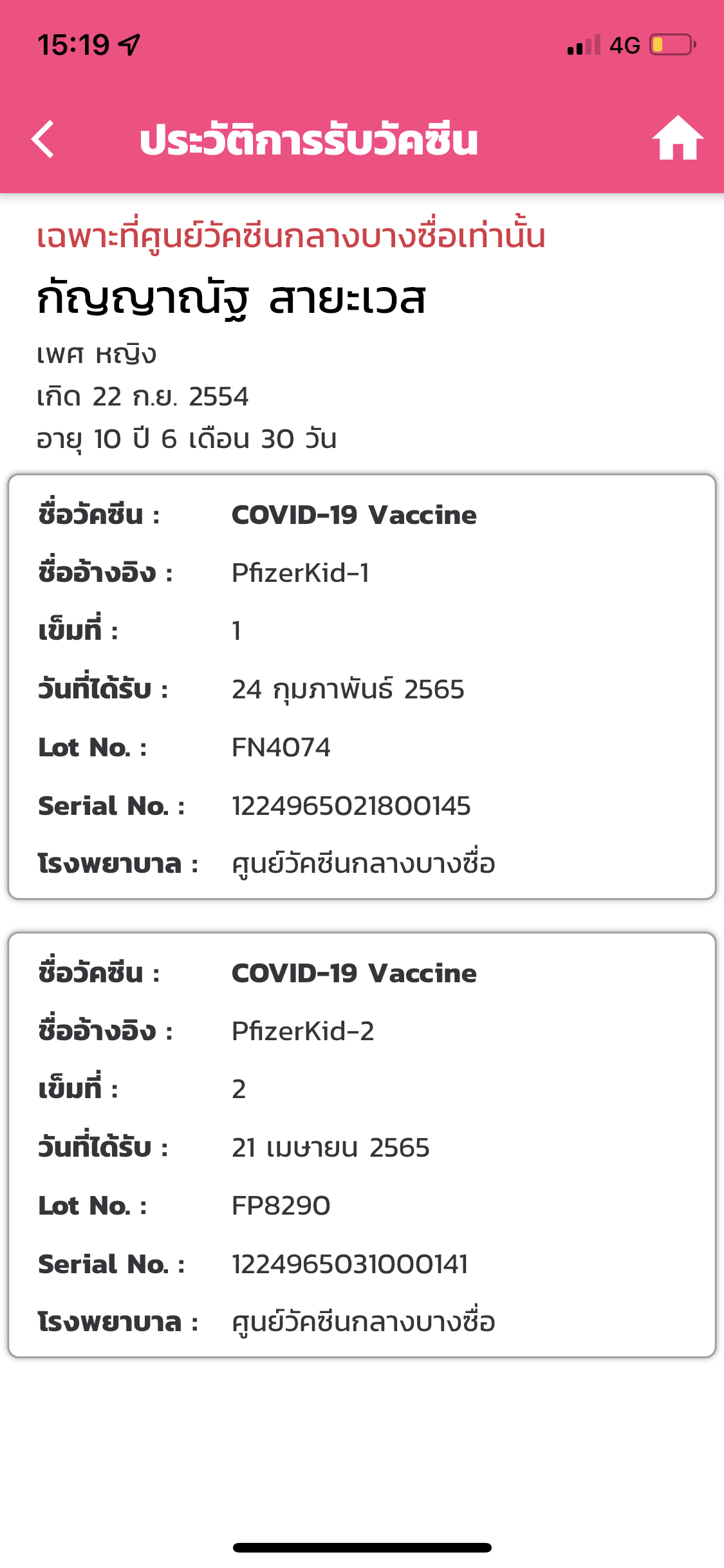Open the home icon in header
Screen dimensions: 724x1568
point(678,138)
